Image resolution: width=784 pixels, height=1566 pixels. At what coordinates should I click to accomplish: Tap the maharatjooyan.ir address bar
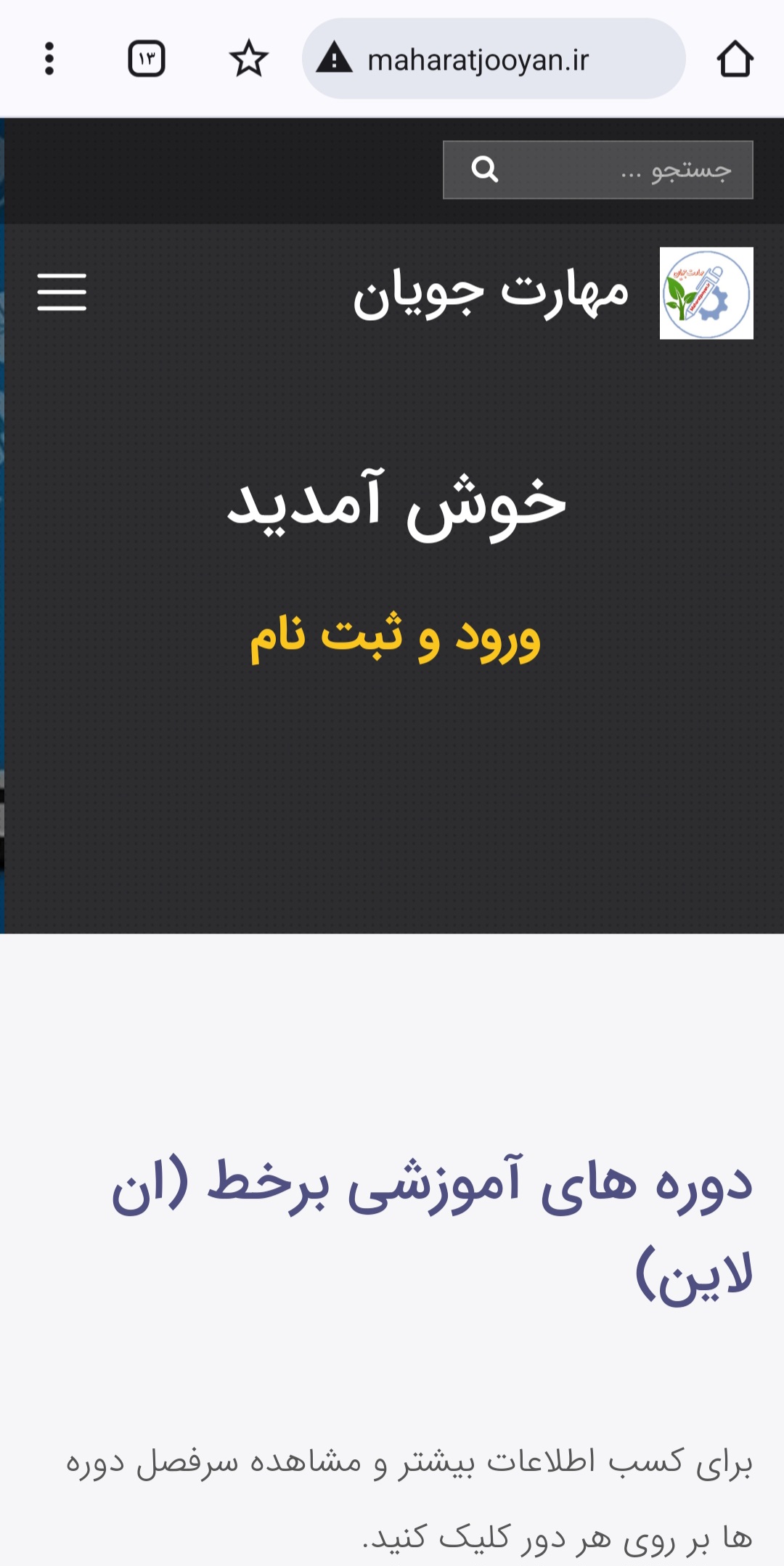click(494, 60)
